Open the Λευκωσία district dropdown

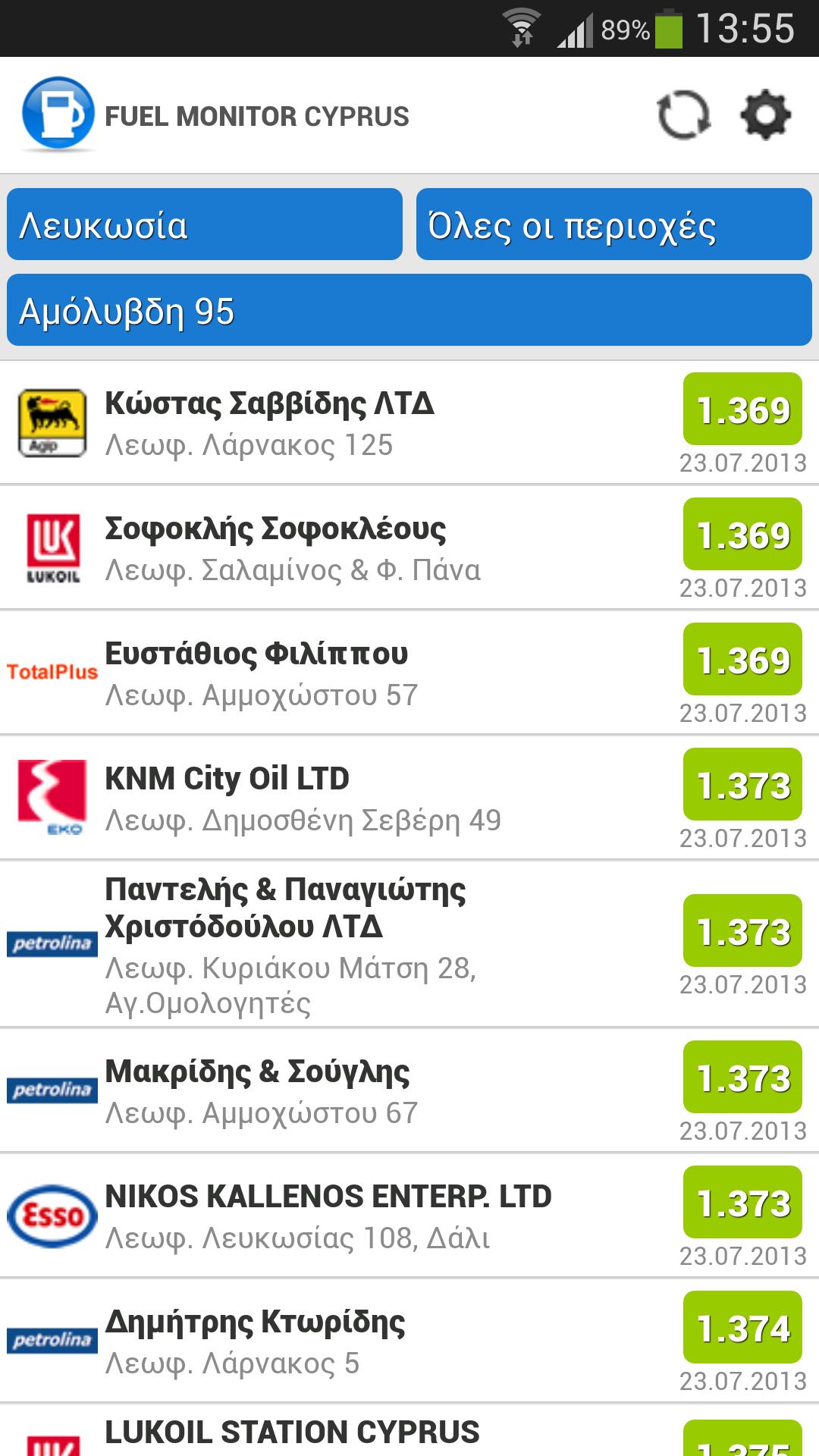[205, 225]
